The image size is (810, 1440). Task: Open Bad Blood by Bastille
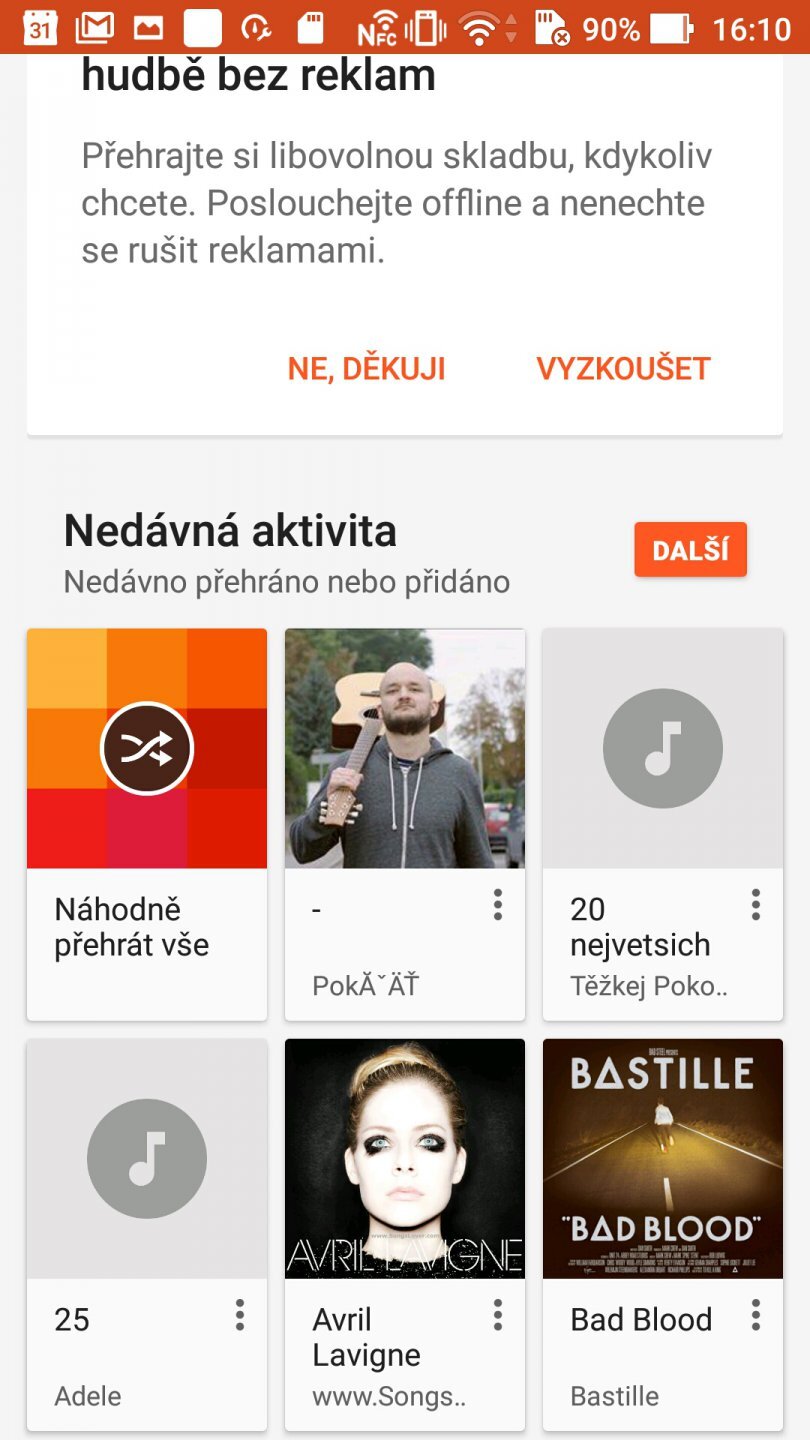[x=662, y=1160]
